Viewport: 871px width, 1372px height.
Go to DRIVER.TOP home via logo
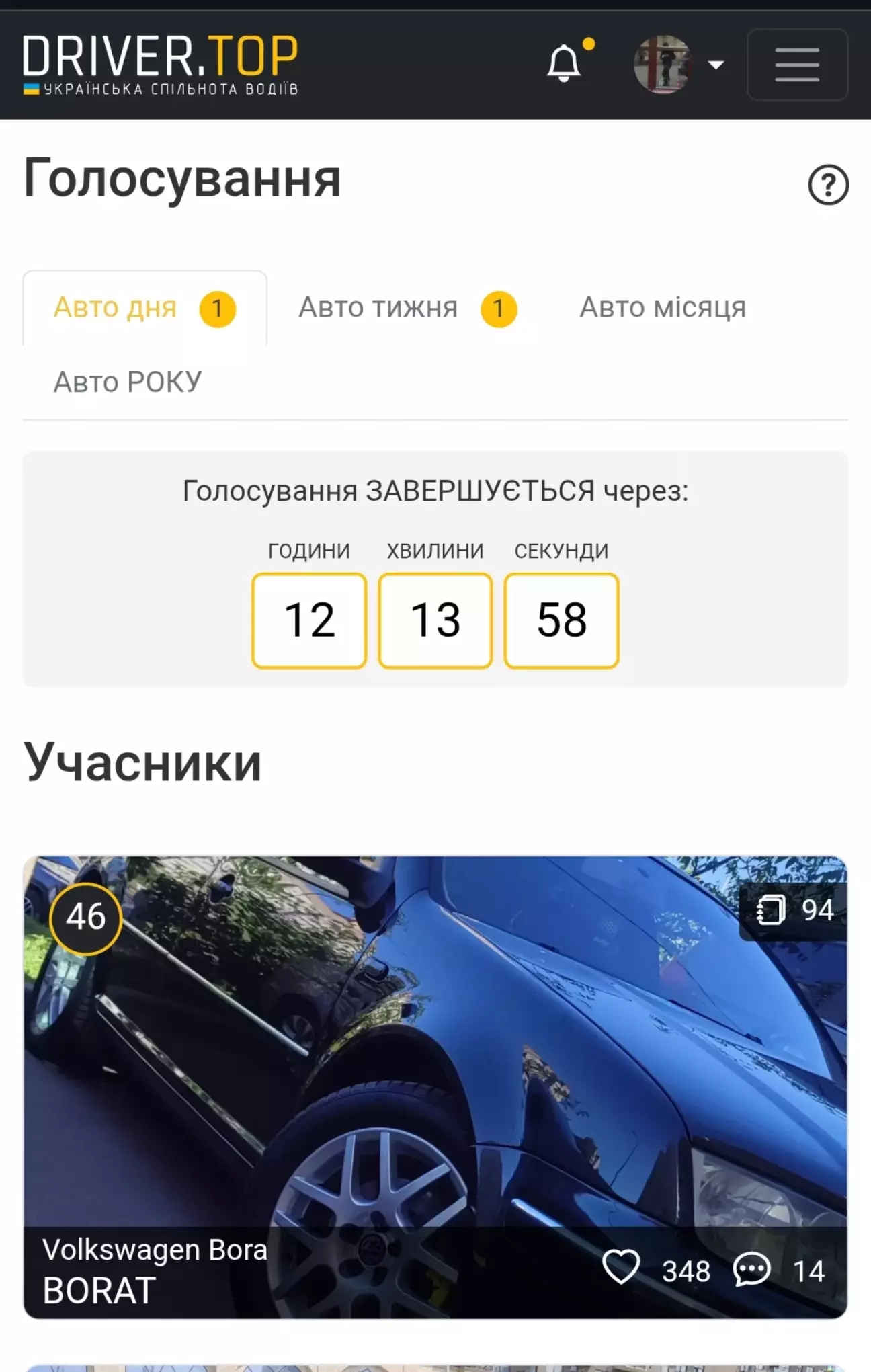[161, 65]
